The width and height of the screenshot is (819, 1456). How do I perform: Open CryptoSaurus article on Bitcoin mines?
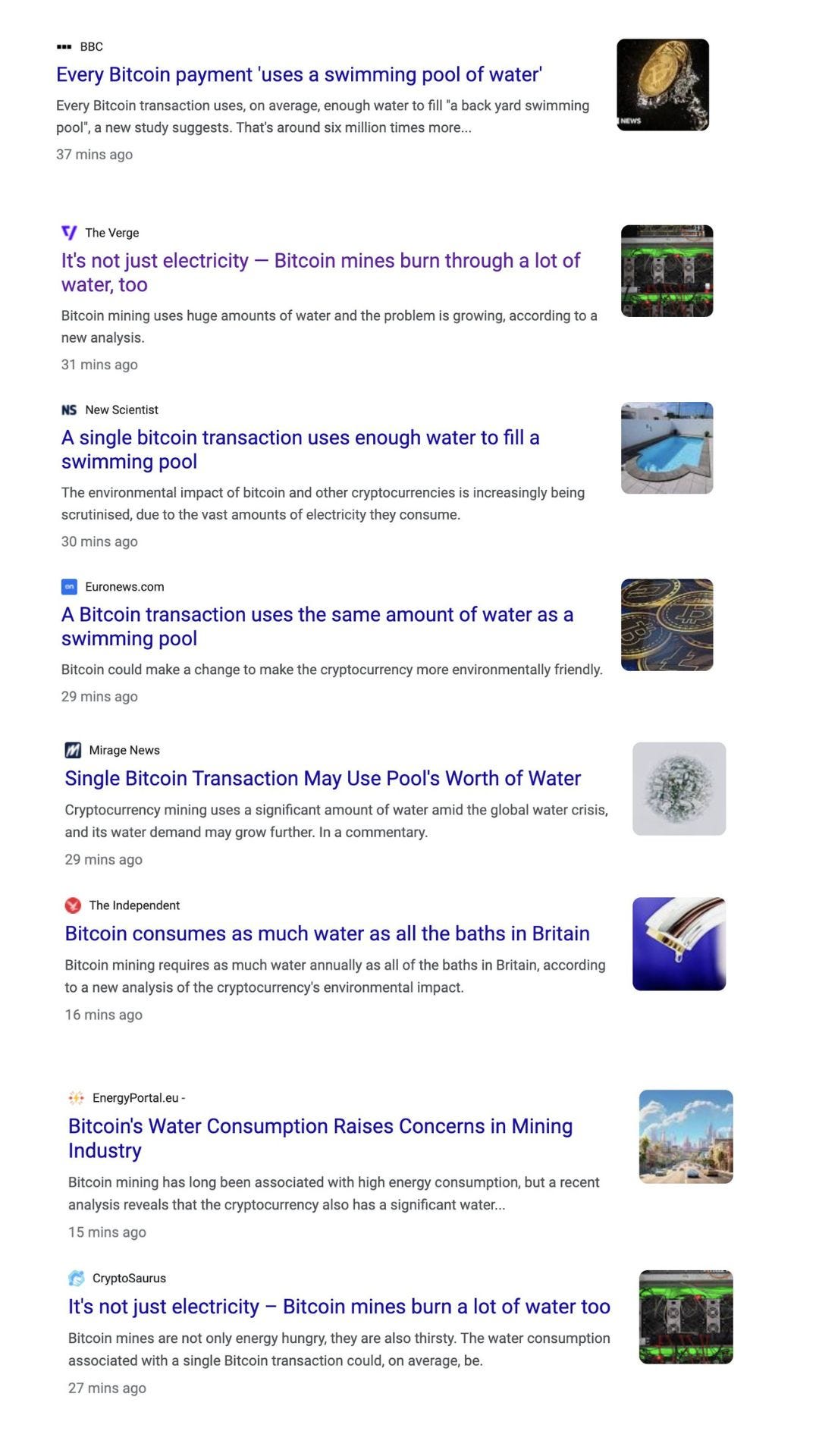click(x=339, y=1306)
